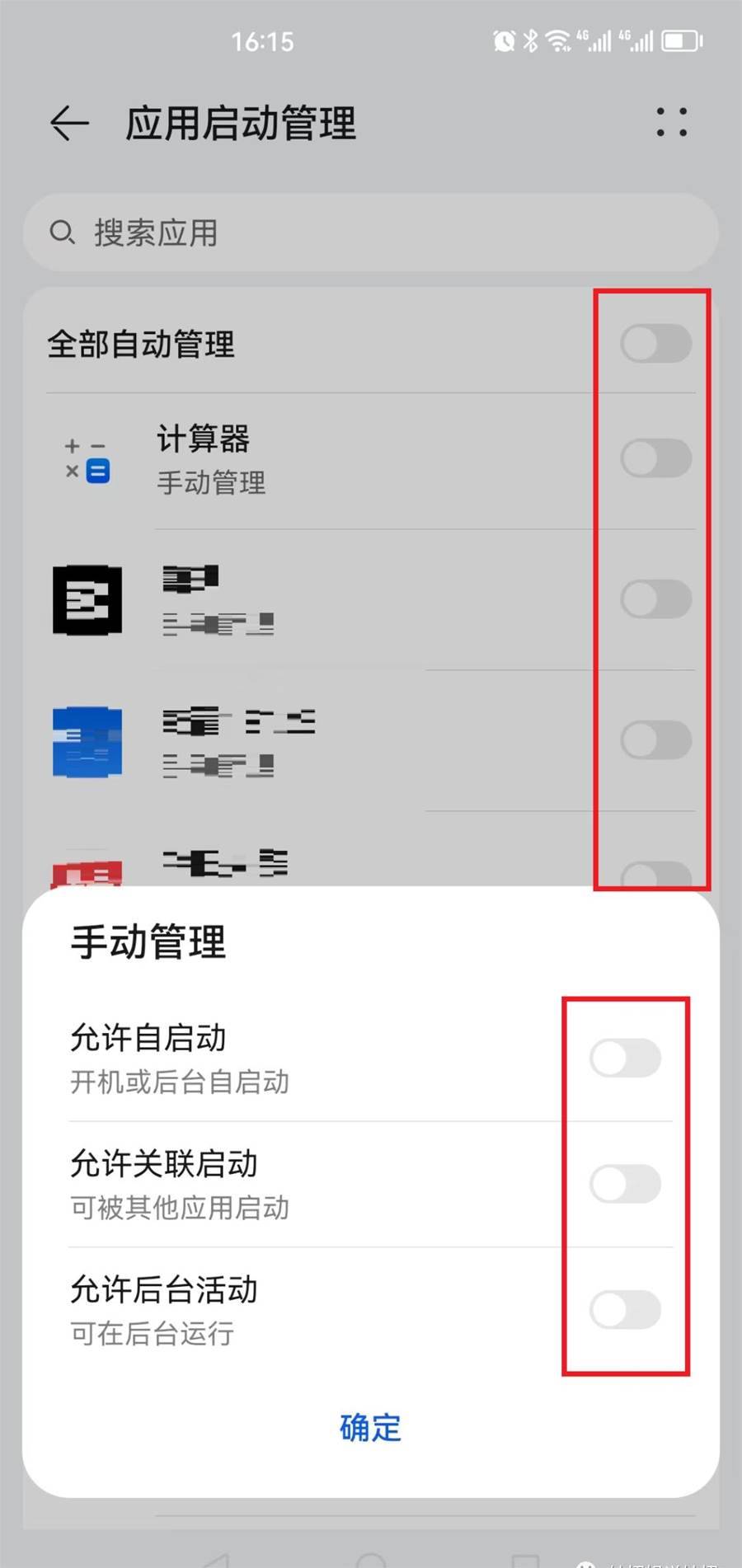
Task: Open the four-dot overflow menu
Action: (671, 122)
